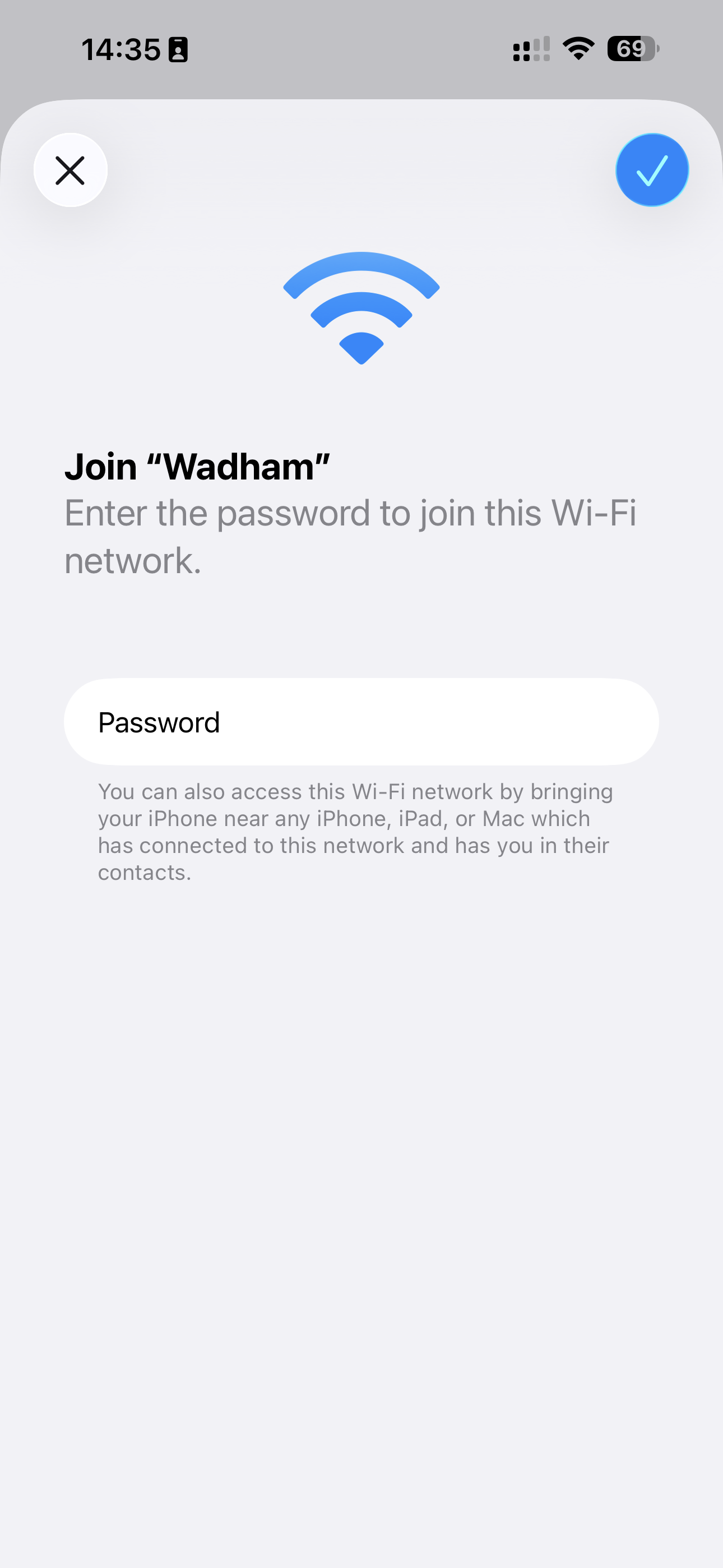Confirm joining with the blue checkmark
Viewport: 723px width, 1568px height.
tap(652, 170)
